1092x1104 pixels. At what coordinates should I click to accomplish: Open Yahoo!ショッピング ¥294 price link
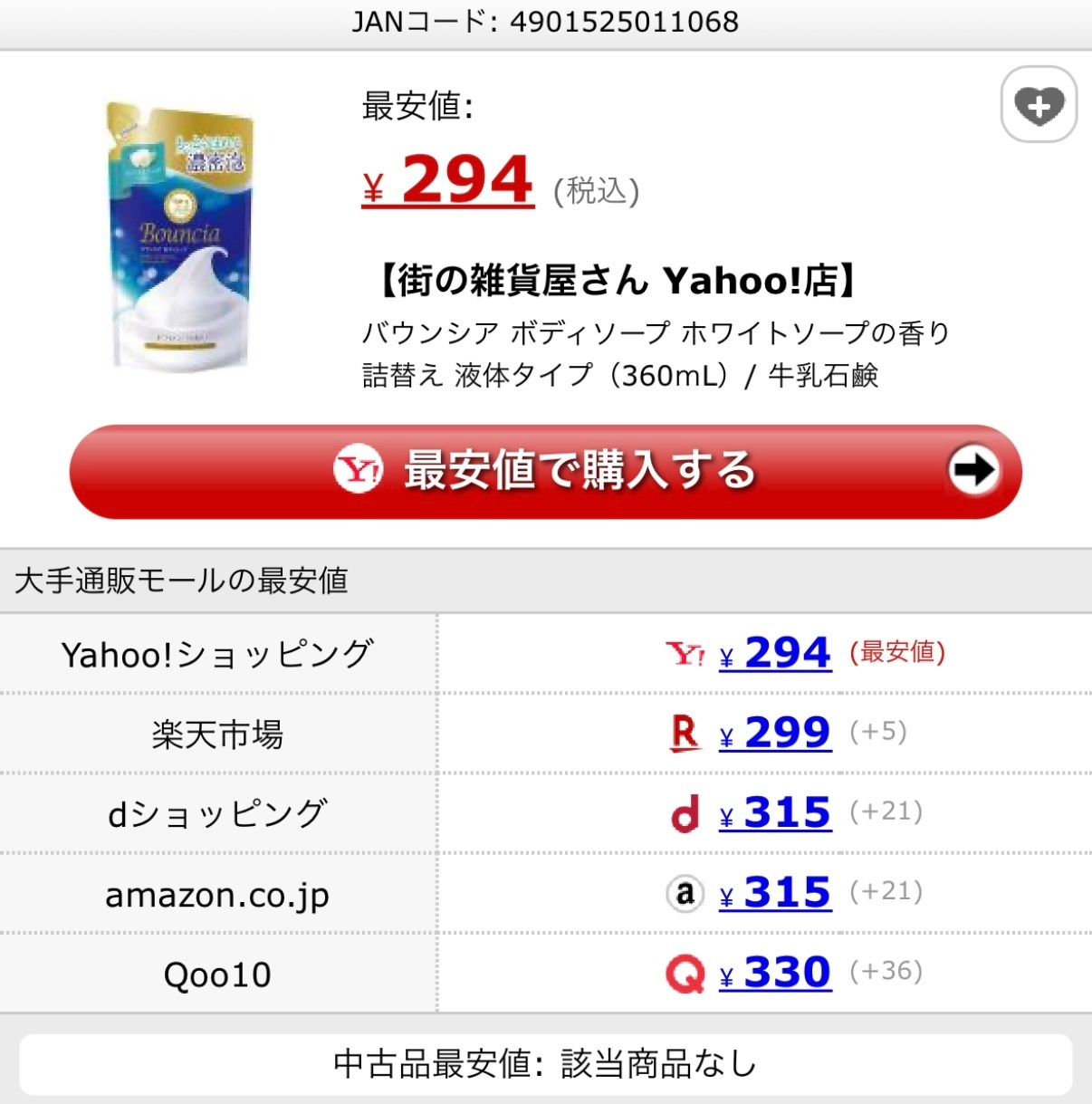775,653
